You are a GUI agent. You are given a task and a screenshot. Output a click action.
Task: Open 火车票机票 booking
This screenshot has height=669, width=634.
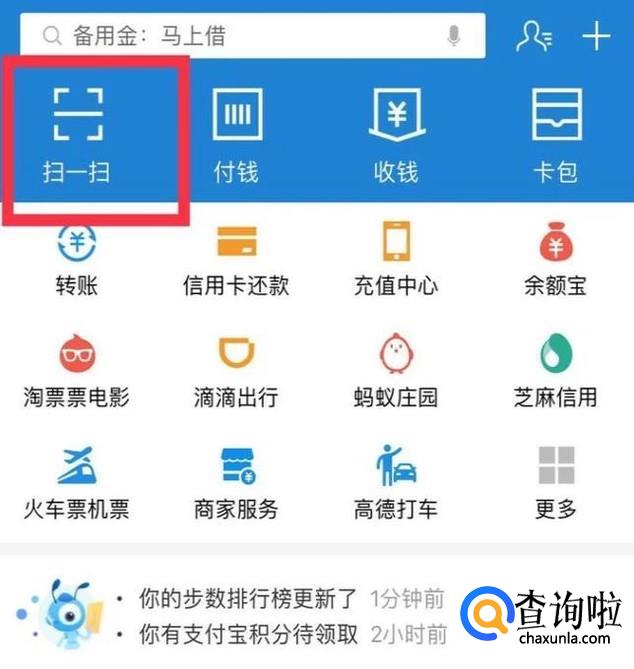tap(77, 483)
